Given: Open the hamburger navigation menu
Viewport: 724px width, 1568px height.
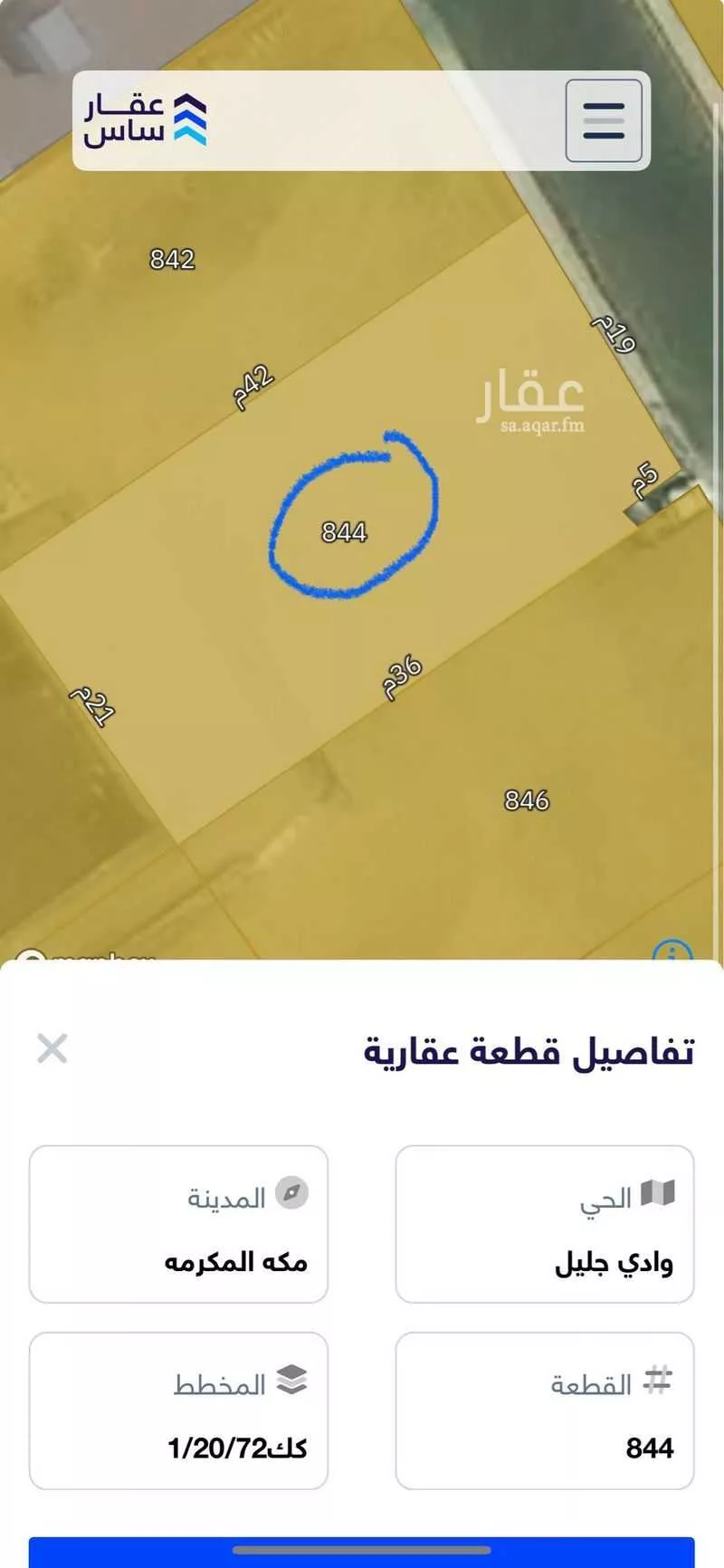Looking at the screenshot, I should [604, 120].
